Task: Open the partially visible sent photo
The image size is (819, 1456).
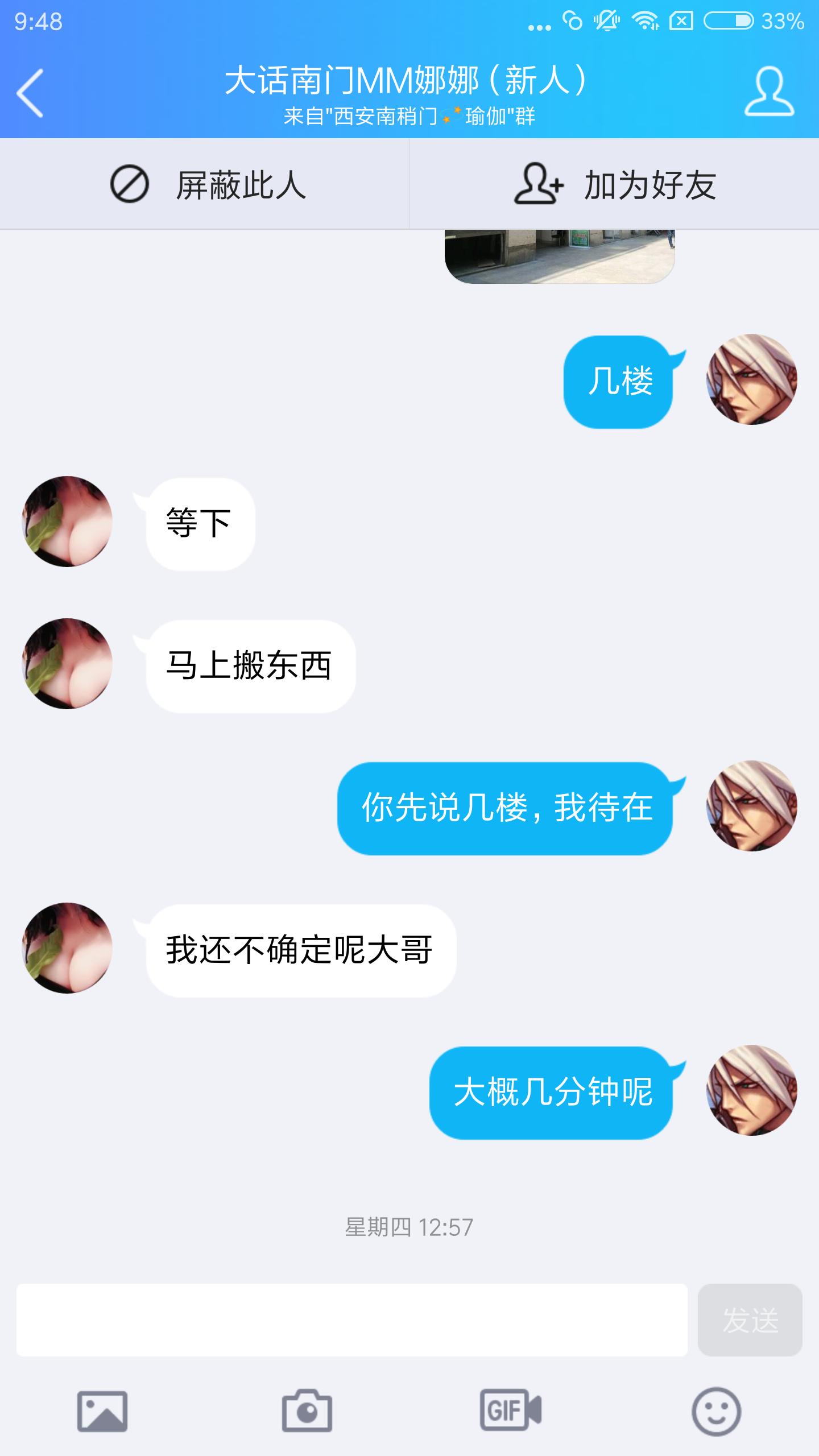Action: pyautogui.click(x=560, y=256)
